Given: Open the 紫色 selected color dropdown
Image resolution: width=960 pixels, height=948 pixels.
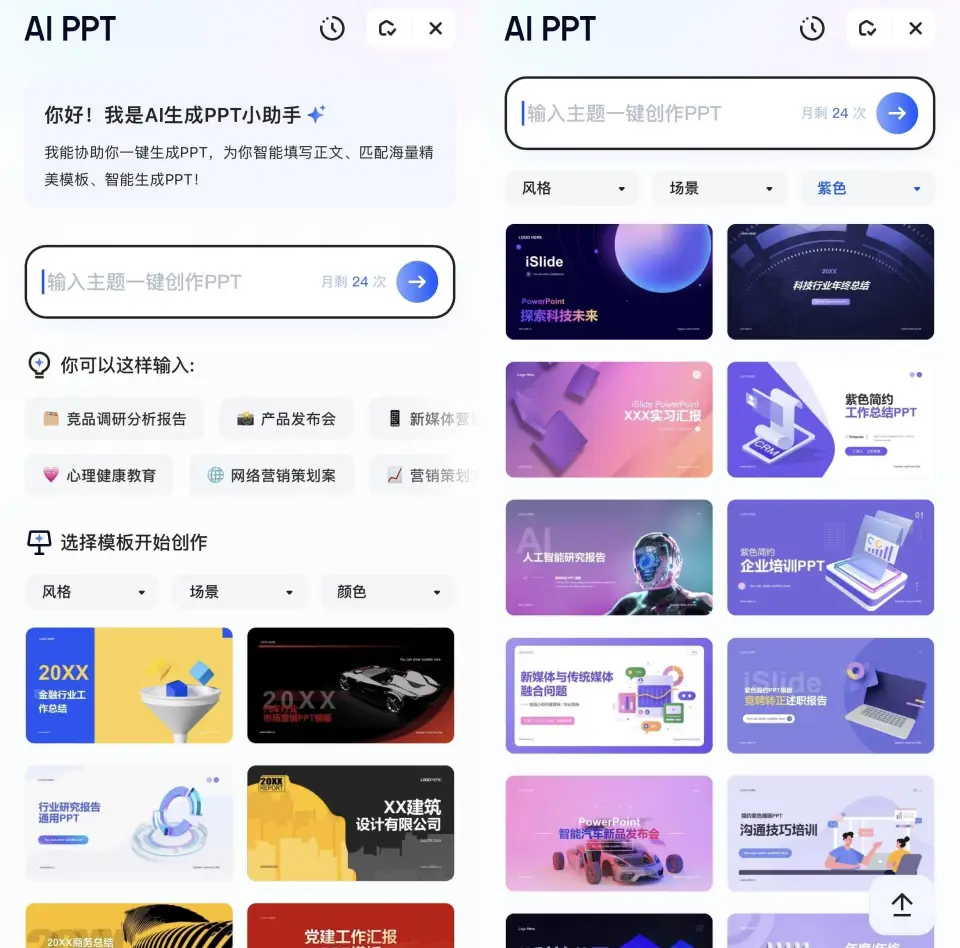Looking at the screenshot, I should coord(867,188).
